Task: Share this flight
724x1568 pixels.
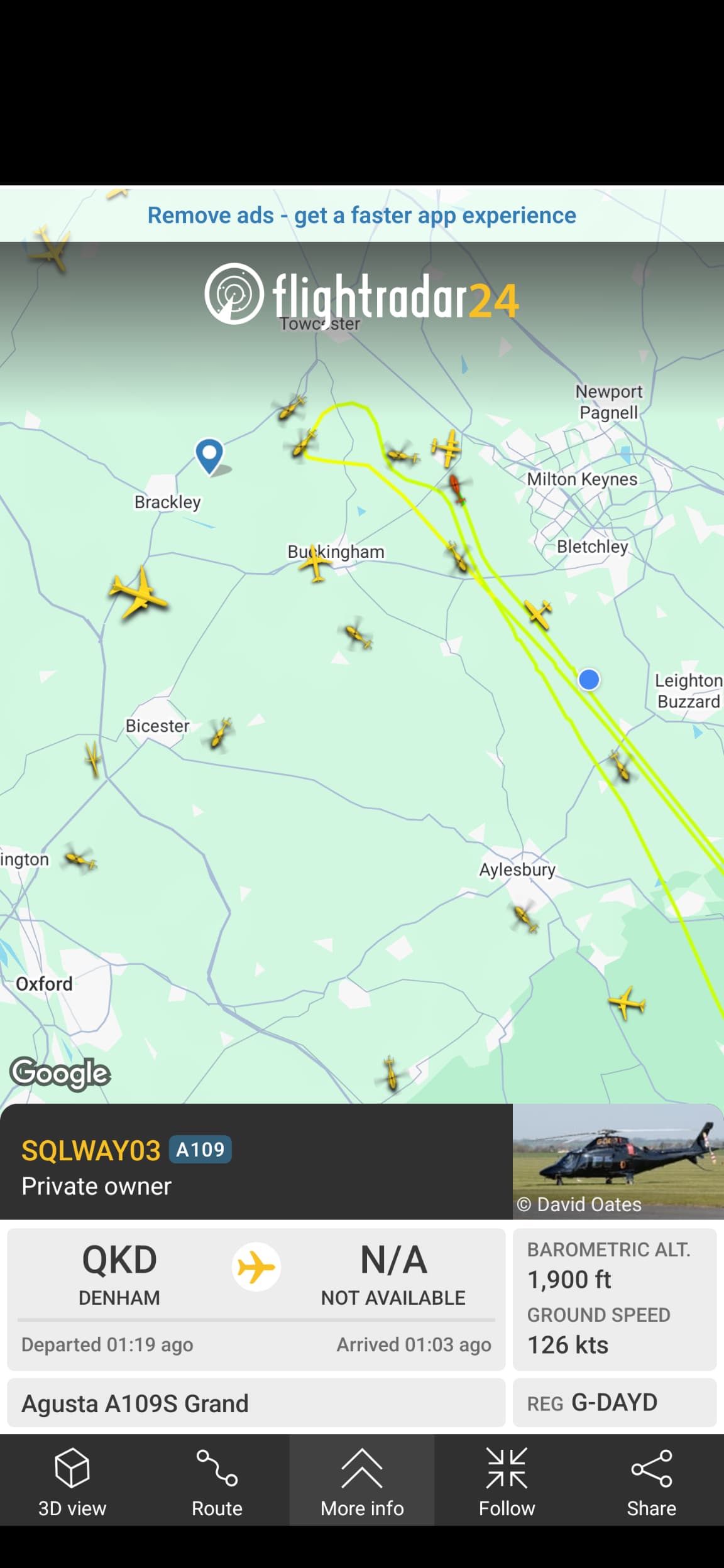Action: 651,1479
